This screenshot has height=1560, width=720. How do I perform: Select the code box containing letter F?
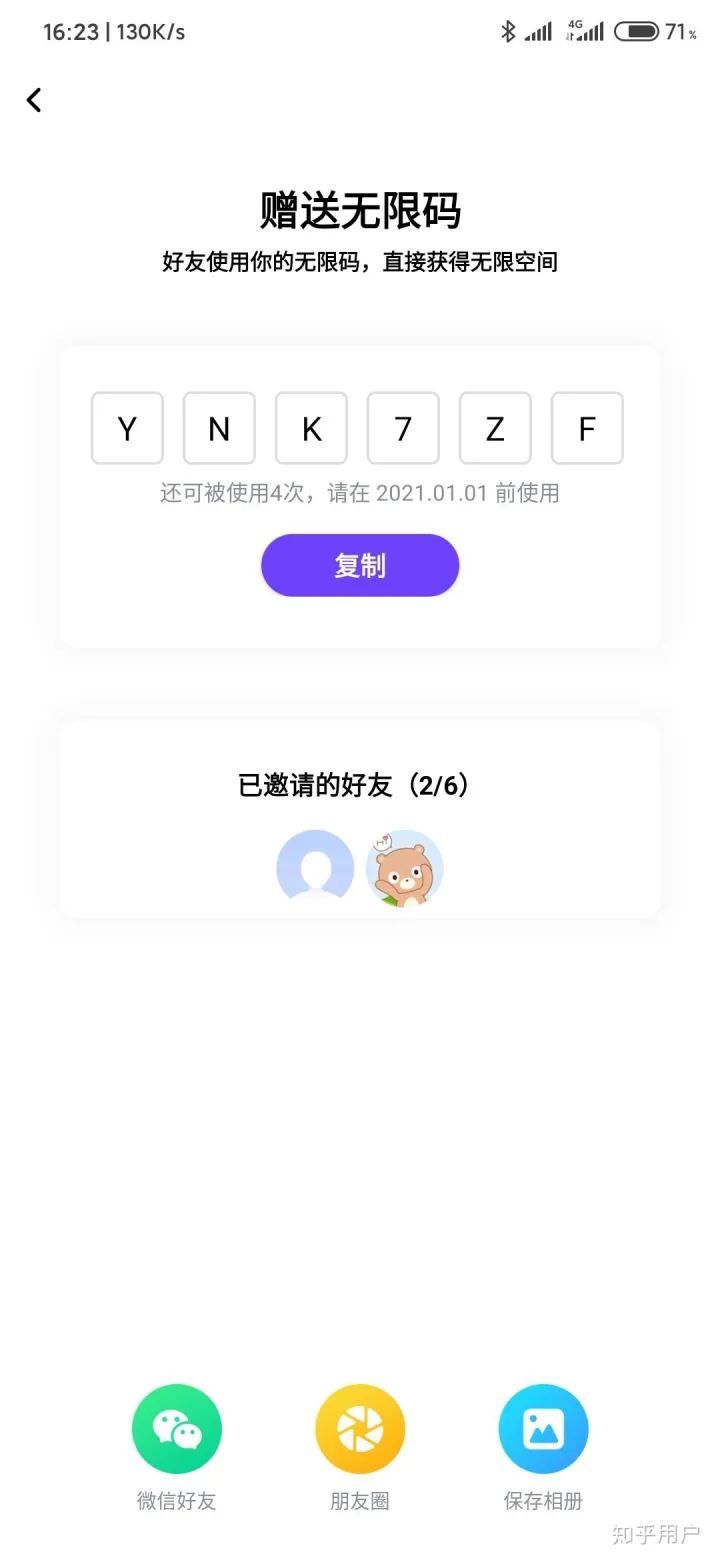tap(587, 428)
